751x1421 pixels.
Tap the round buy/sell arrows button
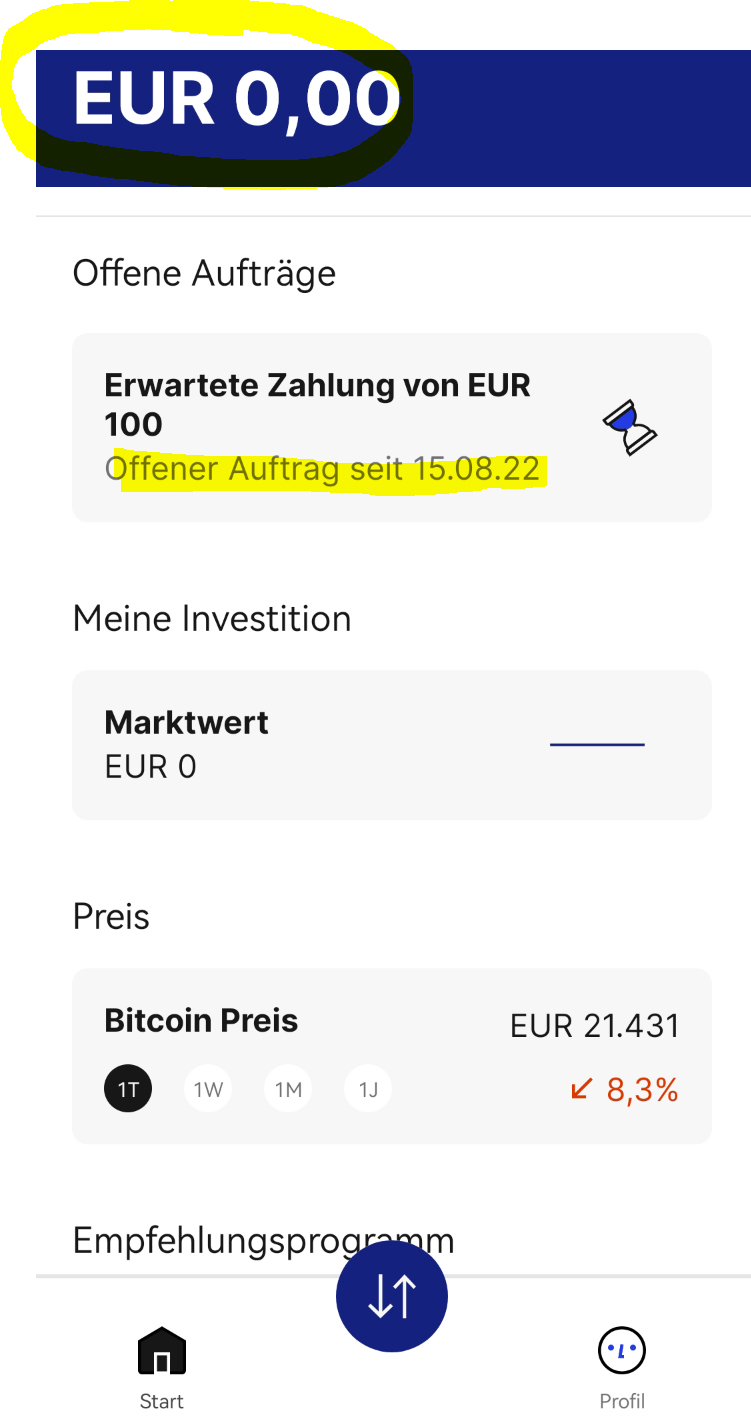click(392, 1296)
